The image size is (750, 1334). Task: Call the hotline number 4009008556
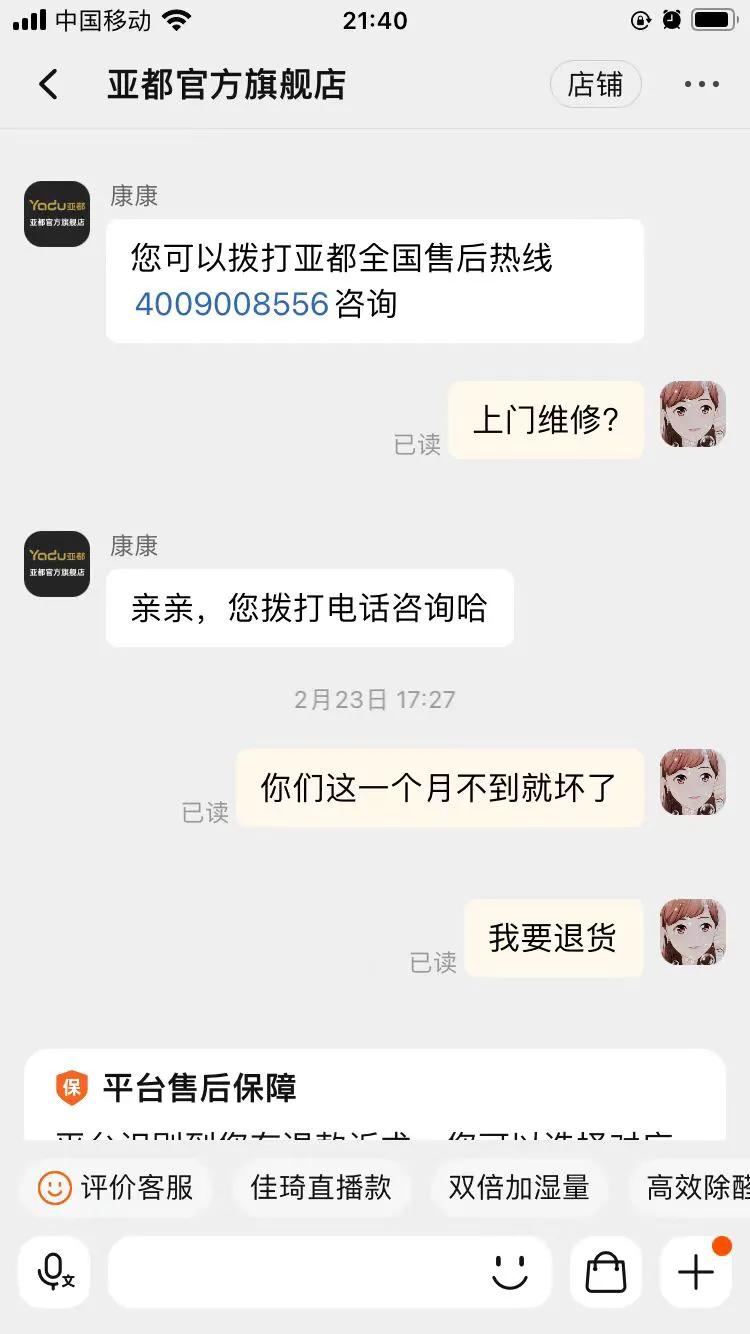coord(232,303)
